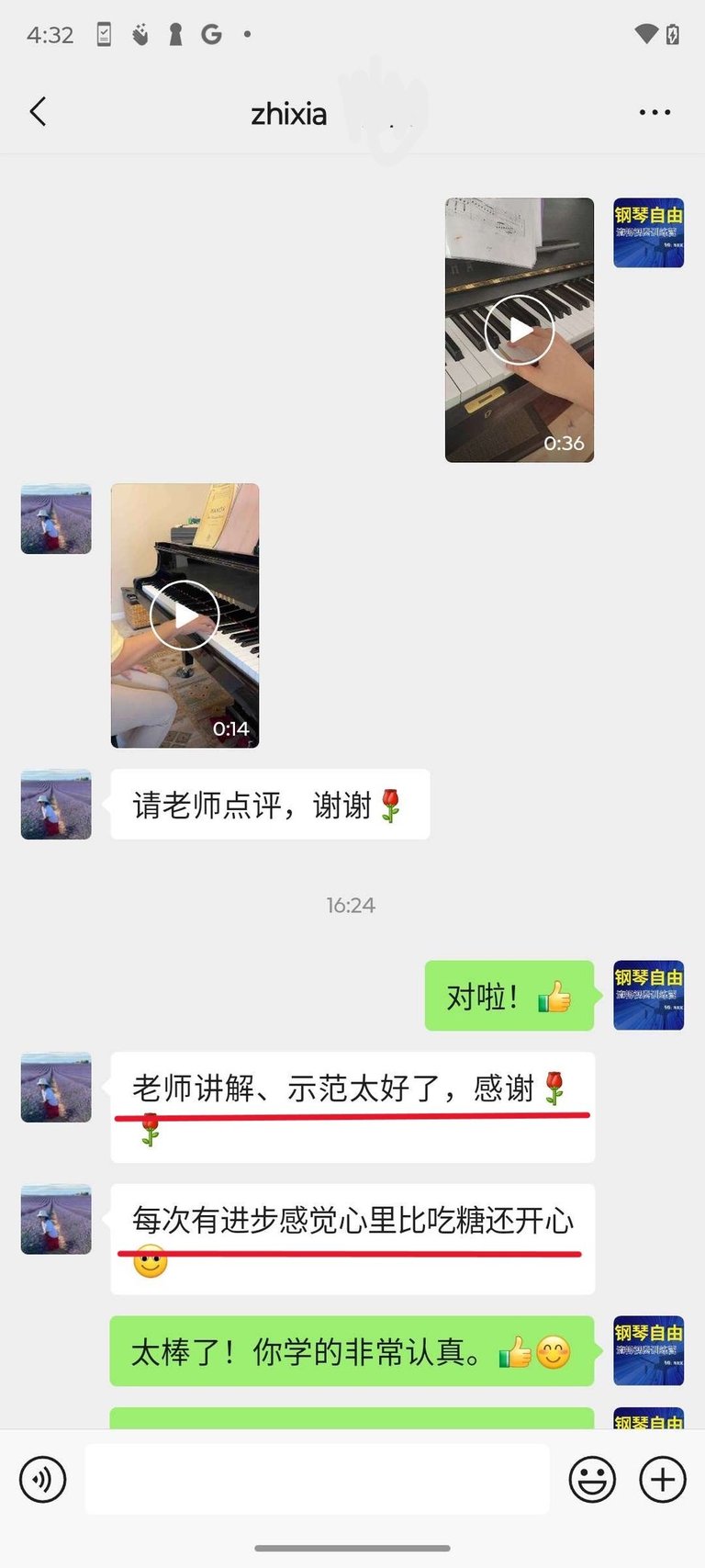Viewport: 705px width, 1568px height.
Task: Open the plus attachments menu
Action: 663,1480
